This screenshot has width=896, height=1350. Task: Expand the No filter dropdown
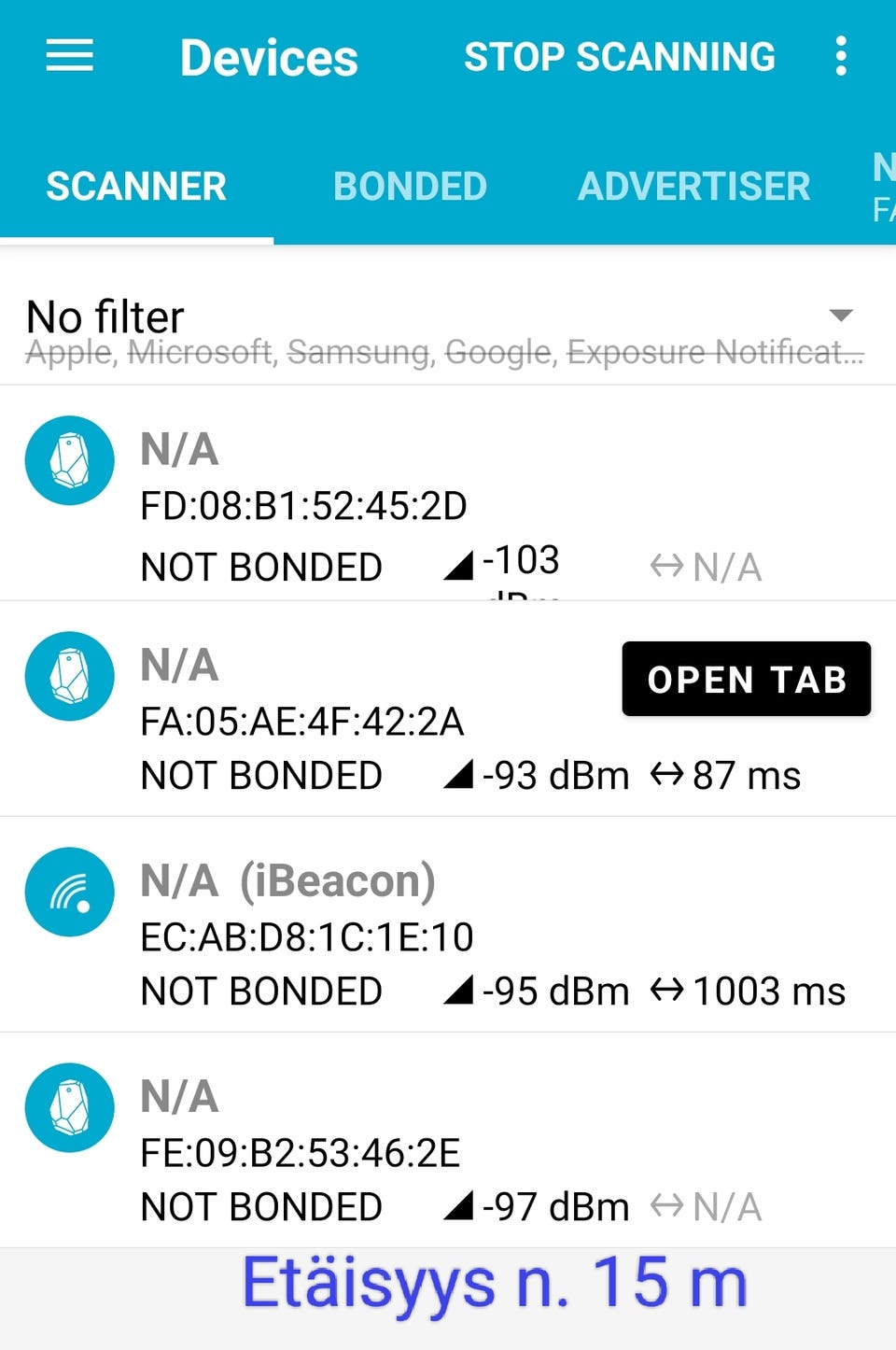click(x=840, y=316)
